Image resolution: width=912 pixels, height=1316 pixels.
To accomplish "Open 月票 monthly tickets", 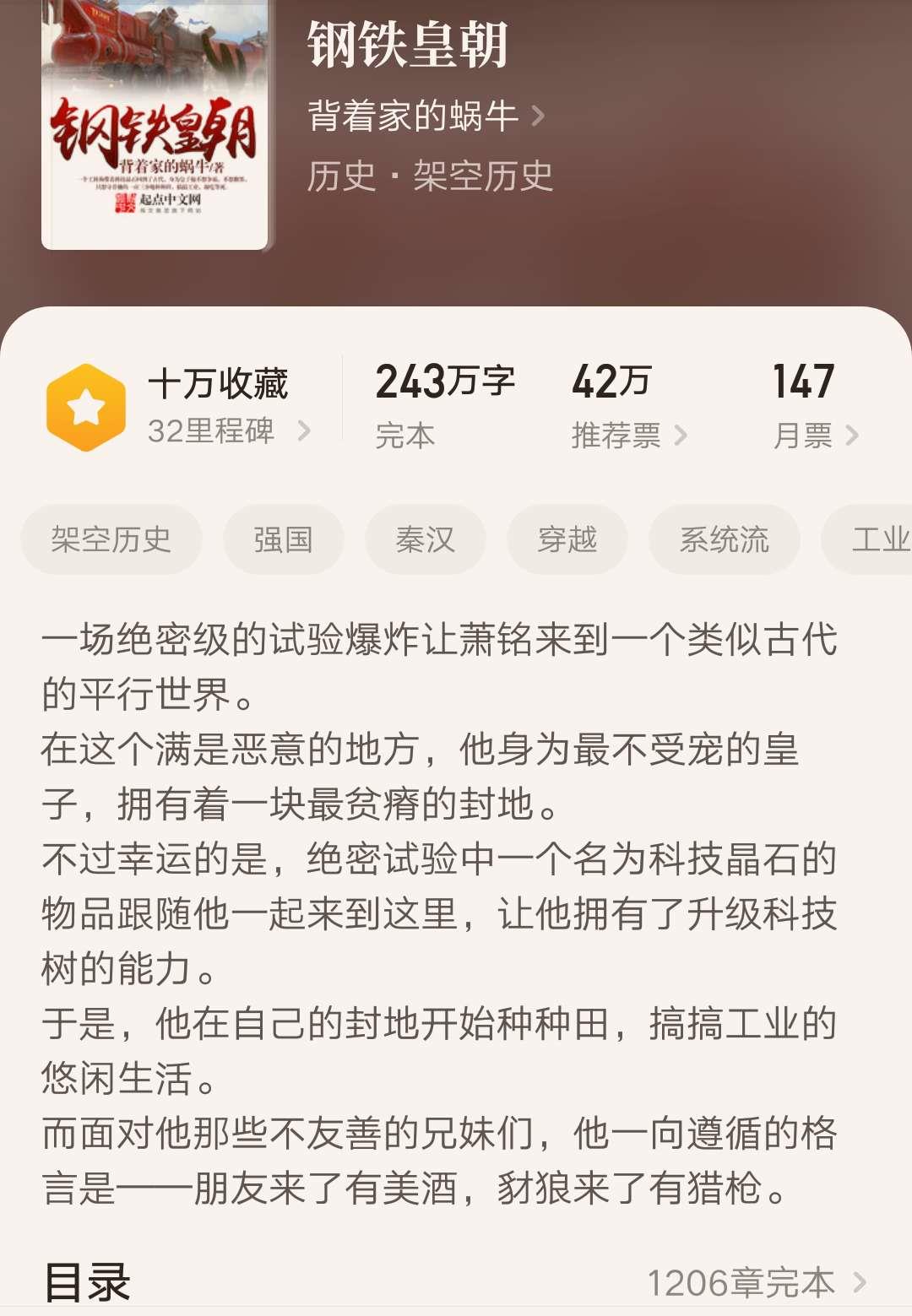I will pos(814,435).
